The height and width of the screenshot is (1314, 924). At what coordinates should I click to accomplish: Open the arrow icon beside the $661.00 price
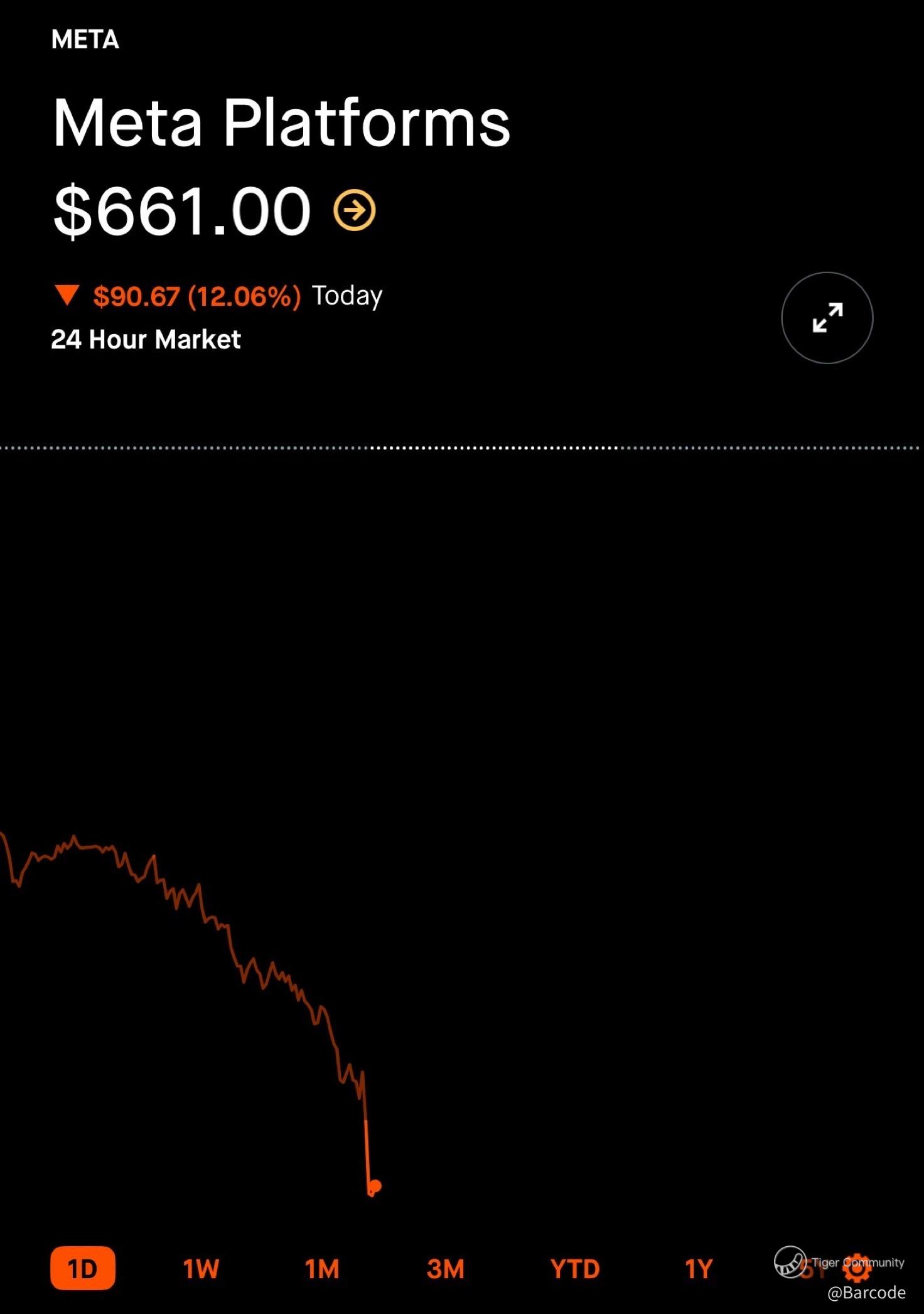pyautogui.click(x=355, y=211)
